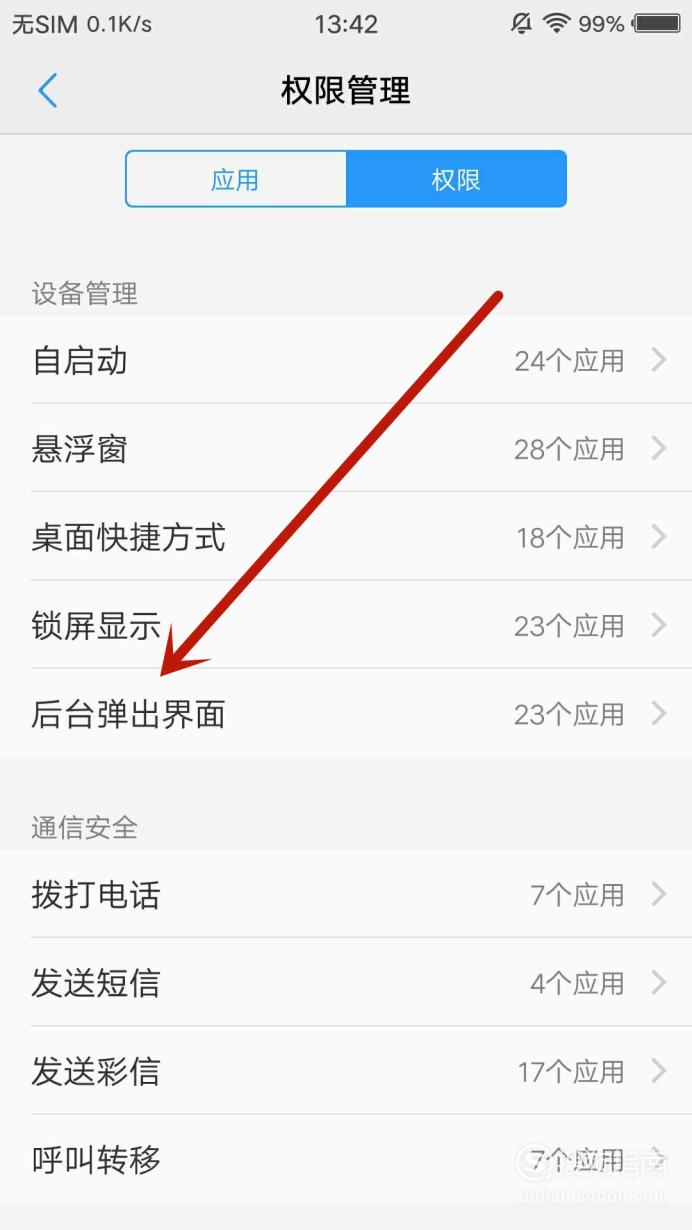Switch to the 应用 tab
The width and height of the screenshot is (692, 1230).
236,179
